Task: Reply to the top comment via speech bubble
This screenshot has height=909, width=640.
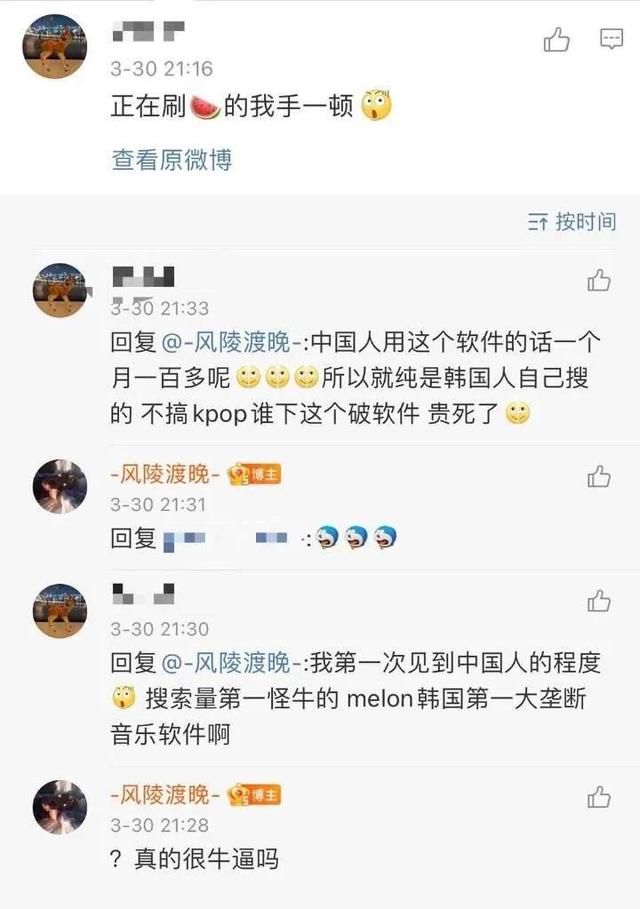Action: point(611,40)
